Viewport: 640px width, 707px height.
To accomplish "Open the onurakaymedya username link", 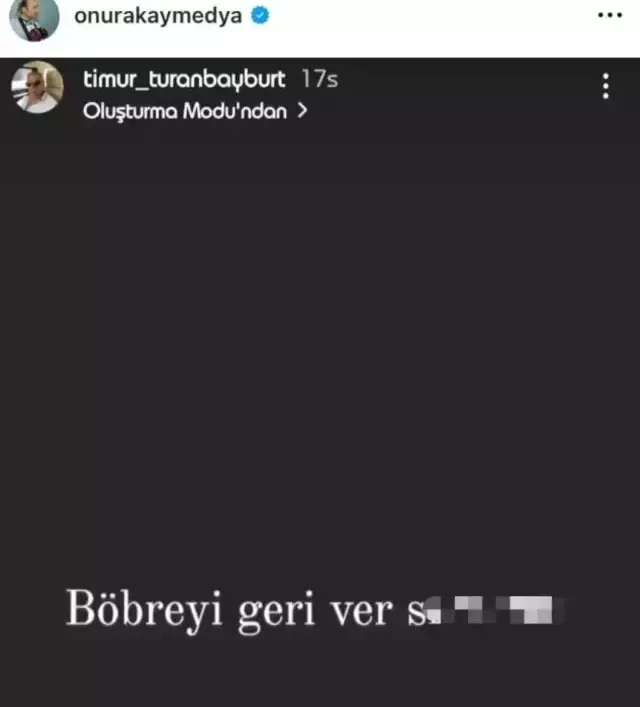I will click(158, 16).
